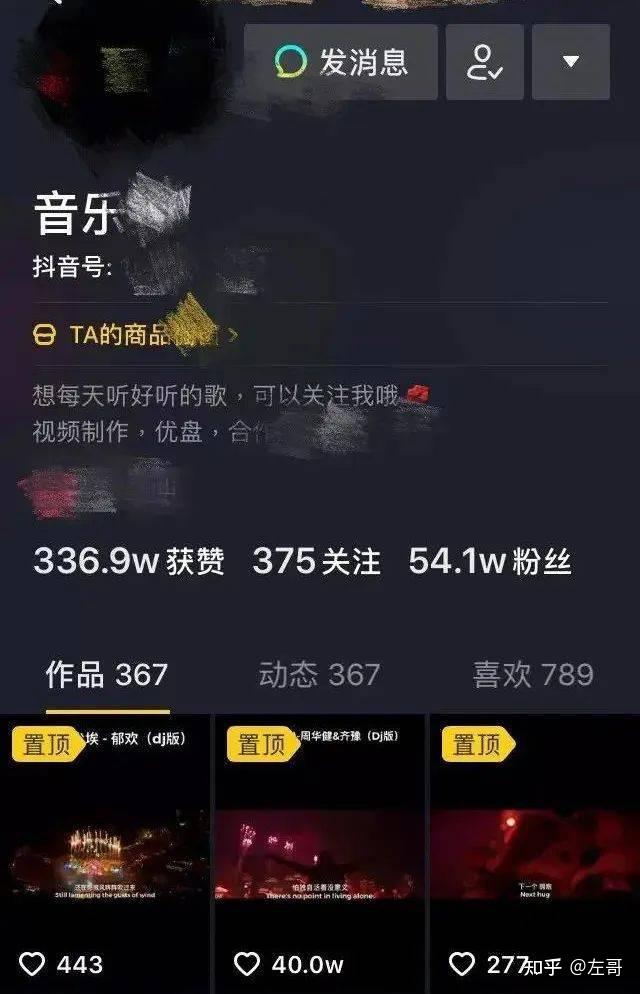Open the pinned video captioned Next hug
Screen dimensions: 640x994
(535, 850)
